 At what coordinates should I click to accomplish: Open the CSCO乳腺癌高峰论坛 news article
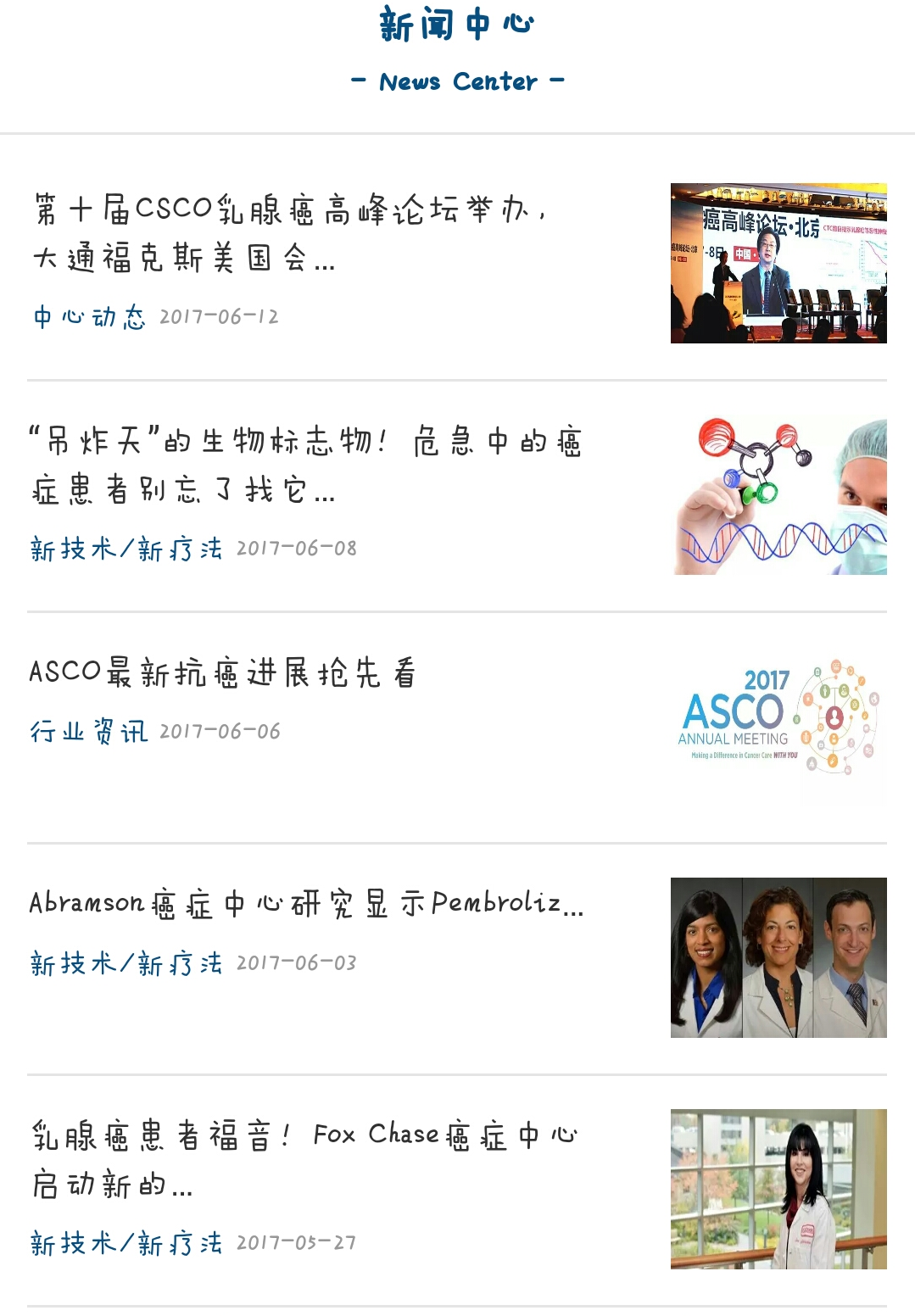(290, 233)
